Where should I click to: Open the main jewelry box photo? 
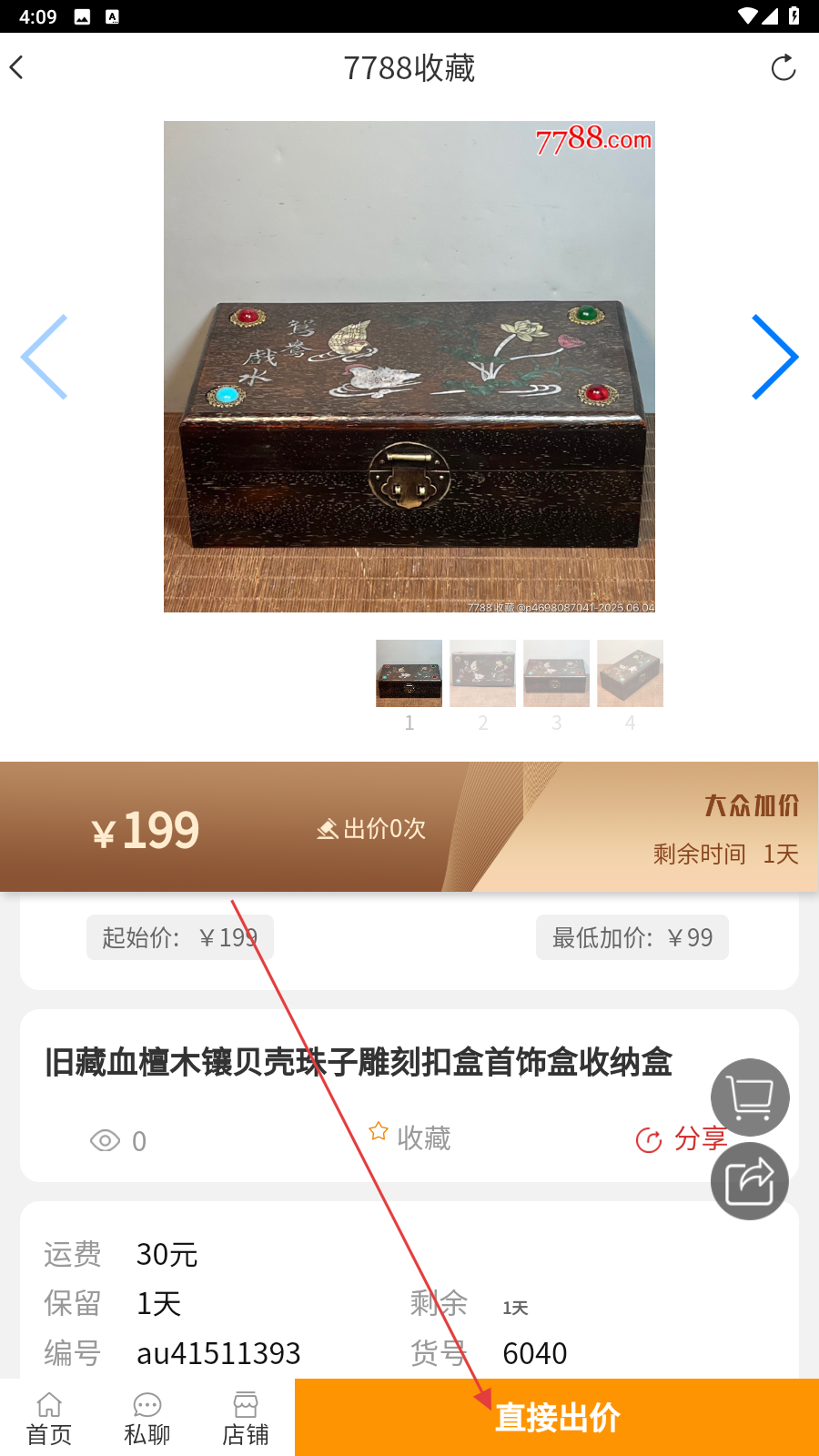point(409,366)
